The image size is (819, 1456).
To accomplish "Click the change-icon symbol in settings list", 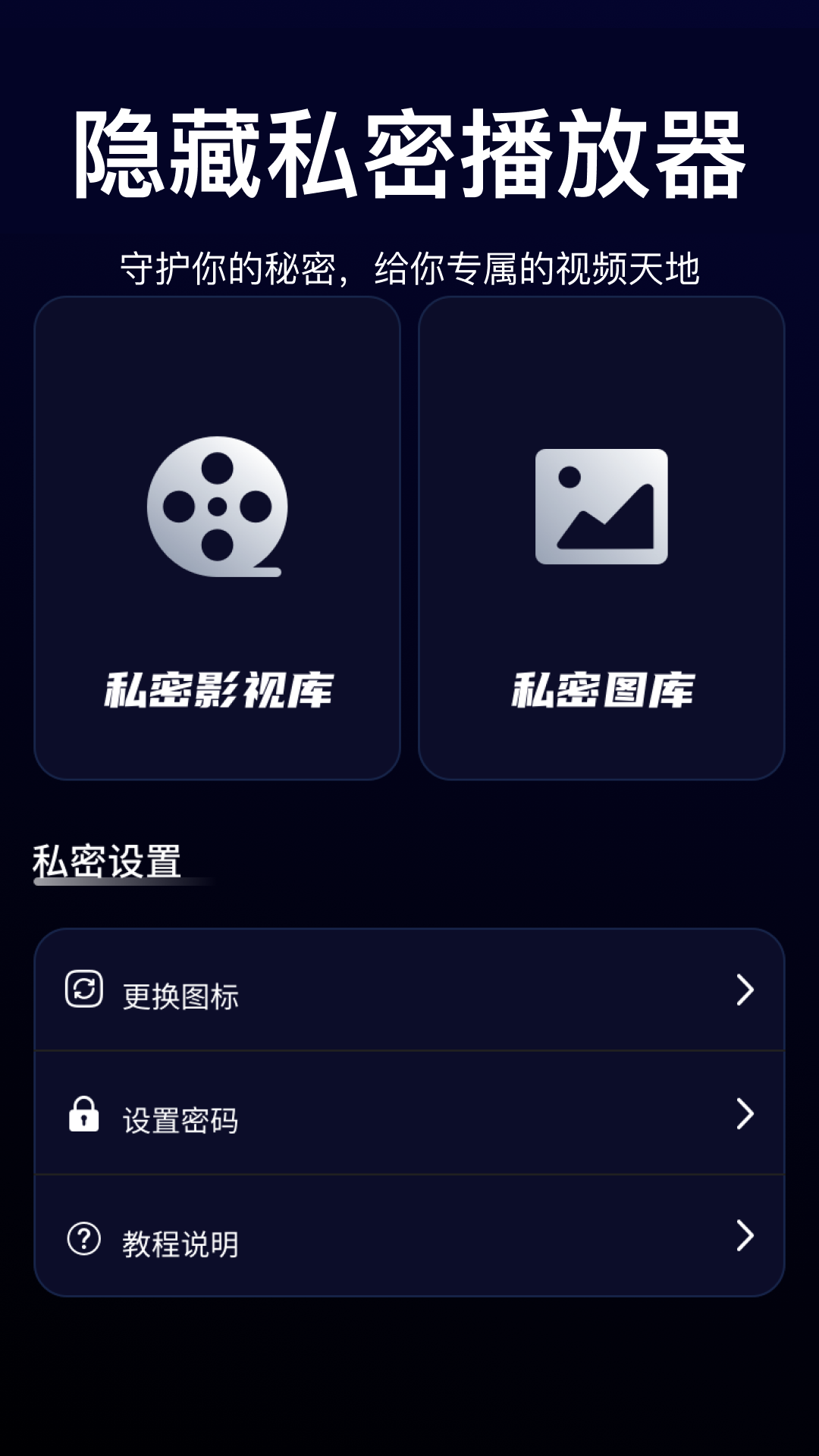I will point(86,990).
